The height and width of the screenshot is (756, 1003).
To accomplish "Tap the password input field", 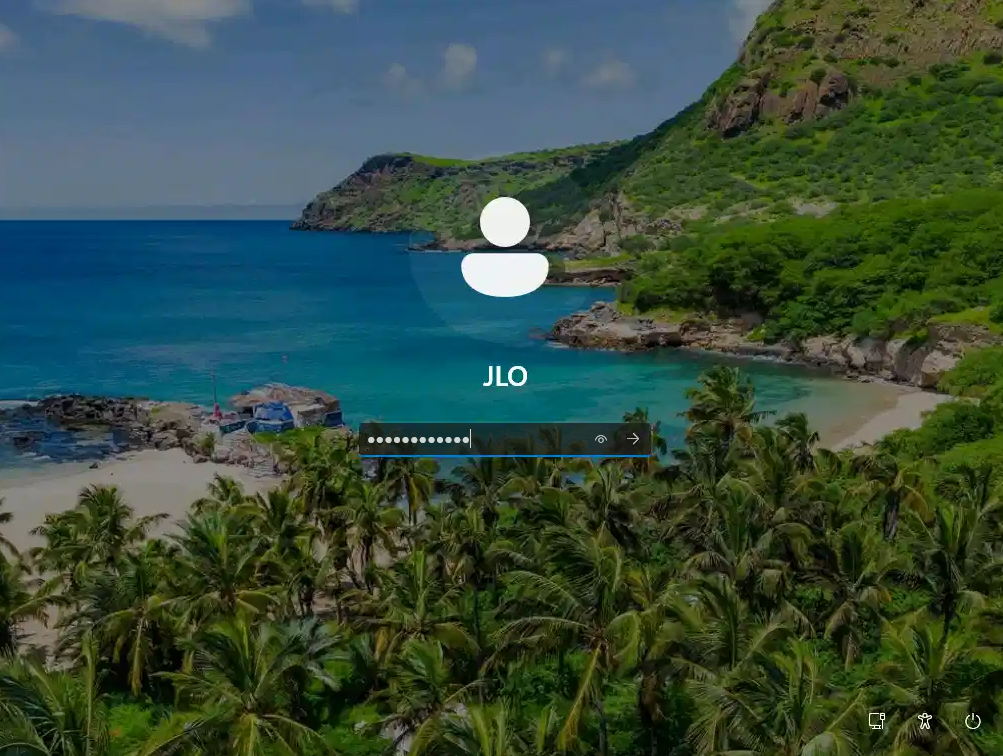I will click(x=475, y=439).
